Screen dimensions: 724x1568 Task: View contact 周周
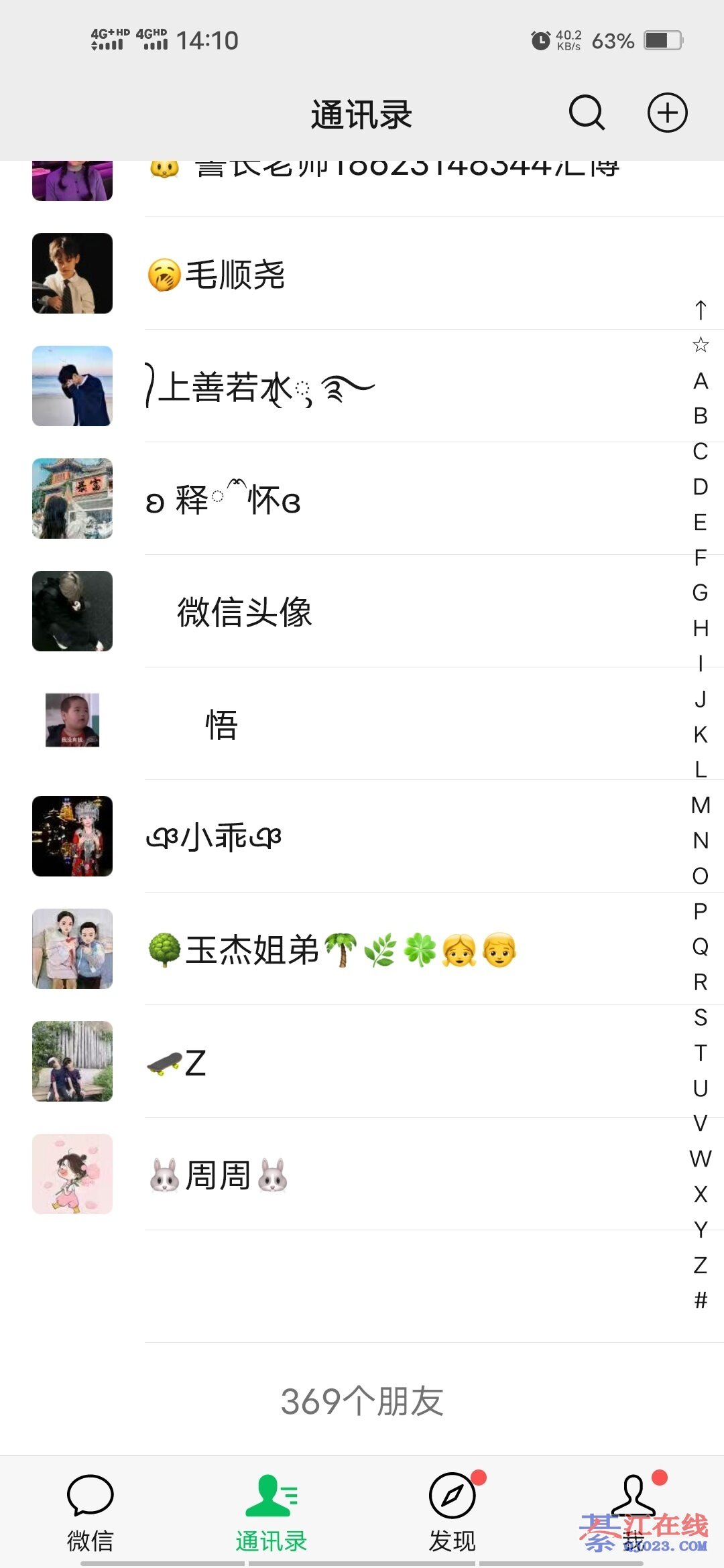point(218,1175)
